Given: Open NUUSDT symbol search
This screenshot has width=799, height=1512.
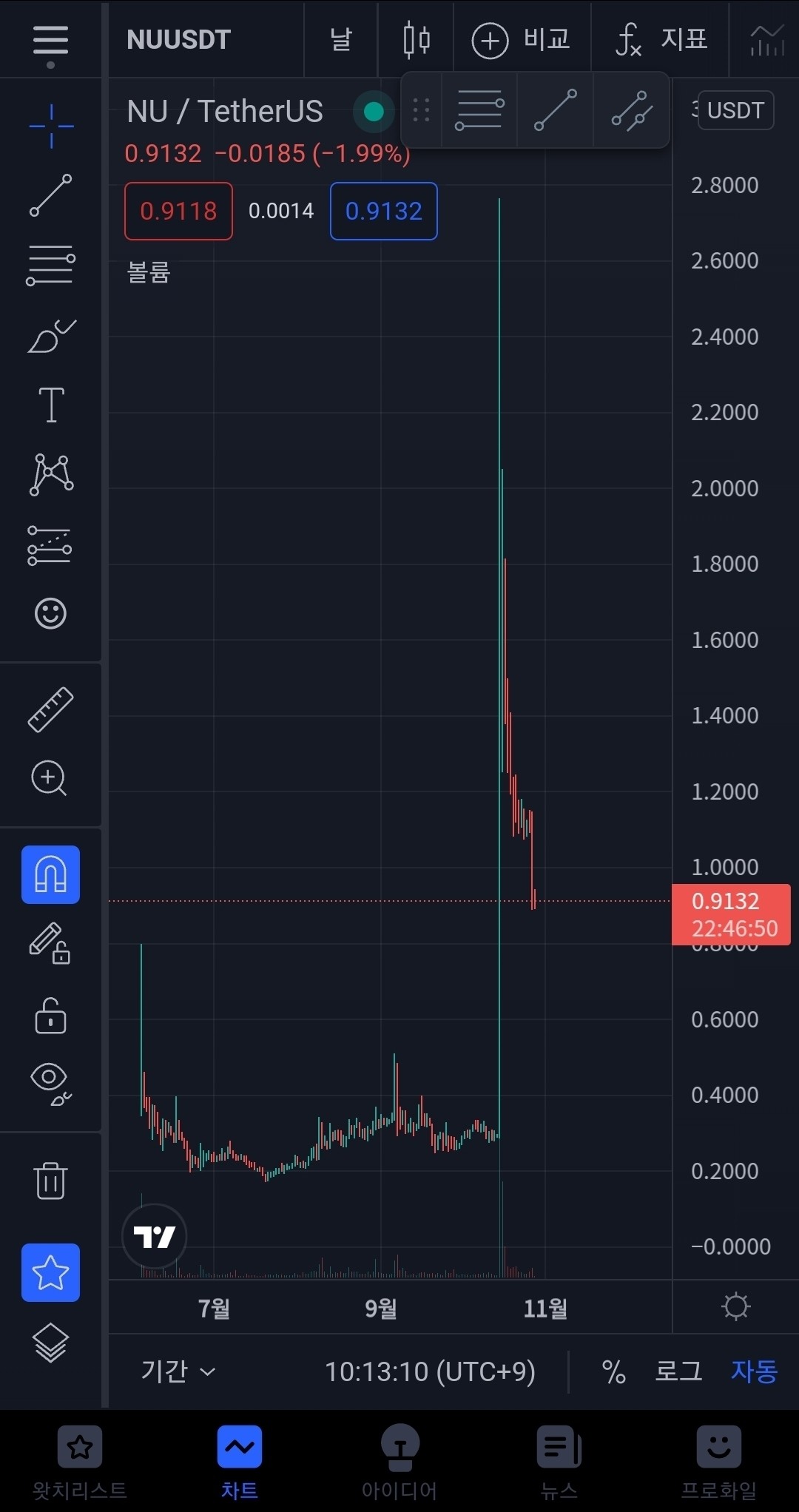Looking at the screenshot, I should click(179, 40).
